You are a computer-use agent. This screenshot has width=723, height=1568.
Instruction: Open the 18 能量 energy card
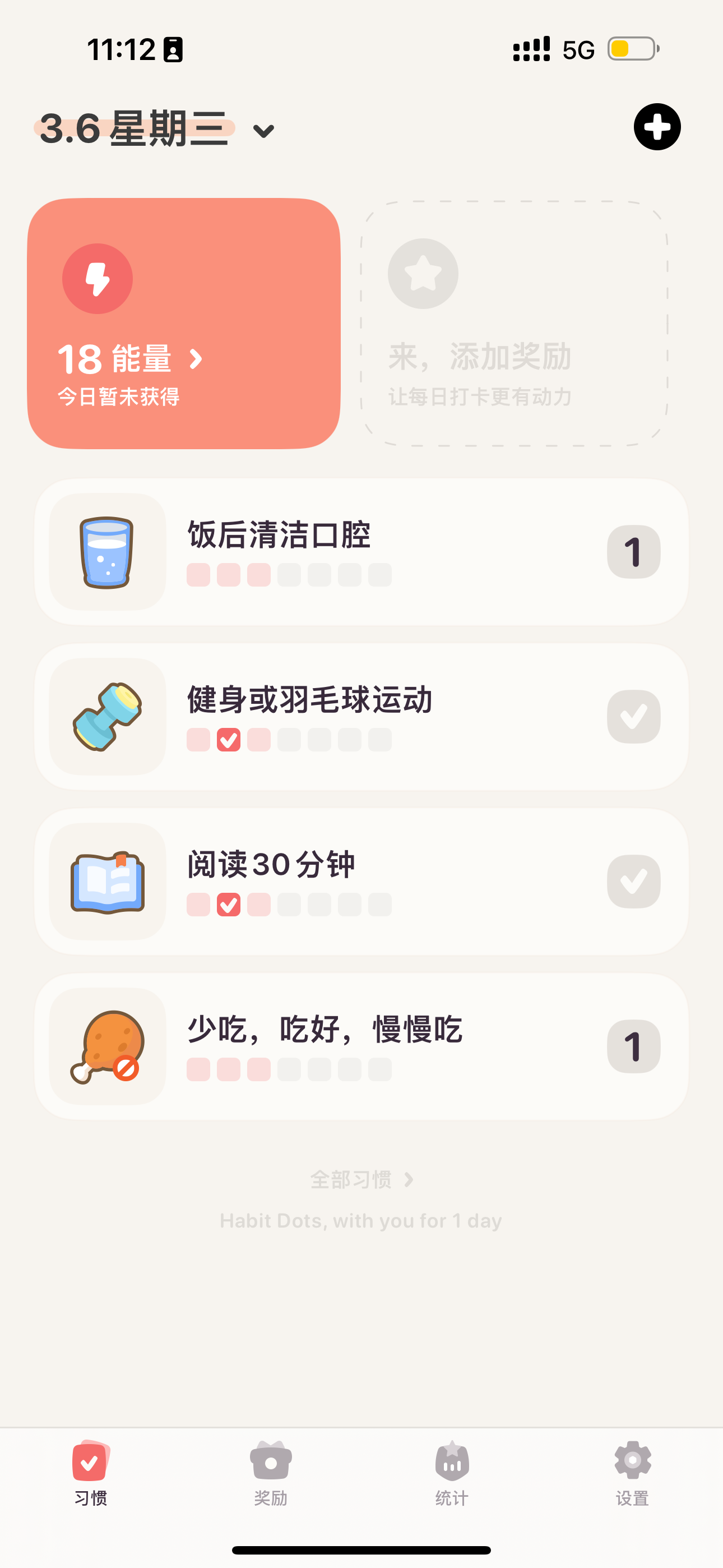point(183,323)
